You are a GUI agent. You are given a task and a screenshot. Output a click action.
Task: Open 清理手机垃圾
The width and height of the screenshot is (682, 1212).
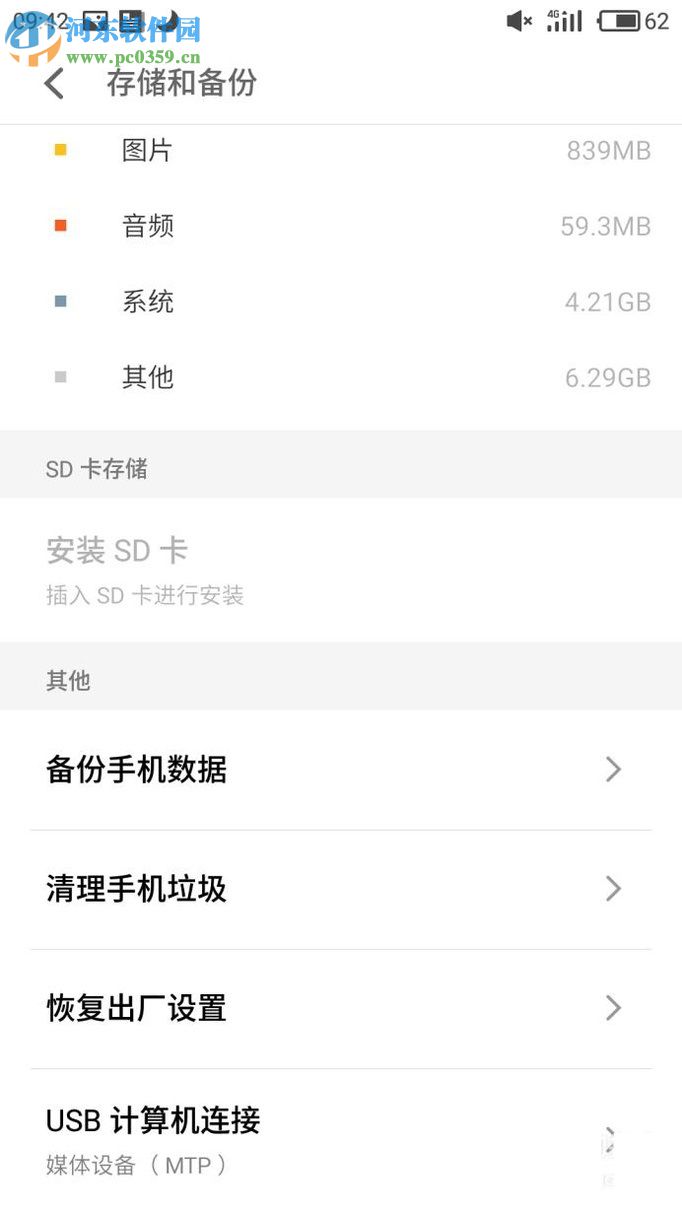(x=340, y=888)
